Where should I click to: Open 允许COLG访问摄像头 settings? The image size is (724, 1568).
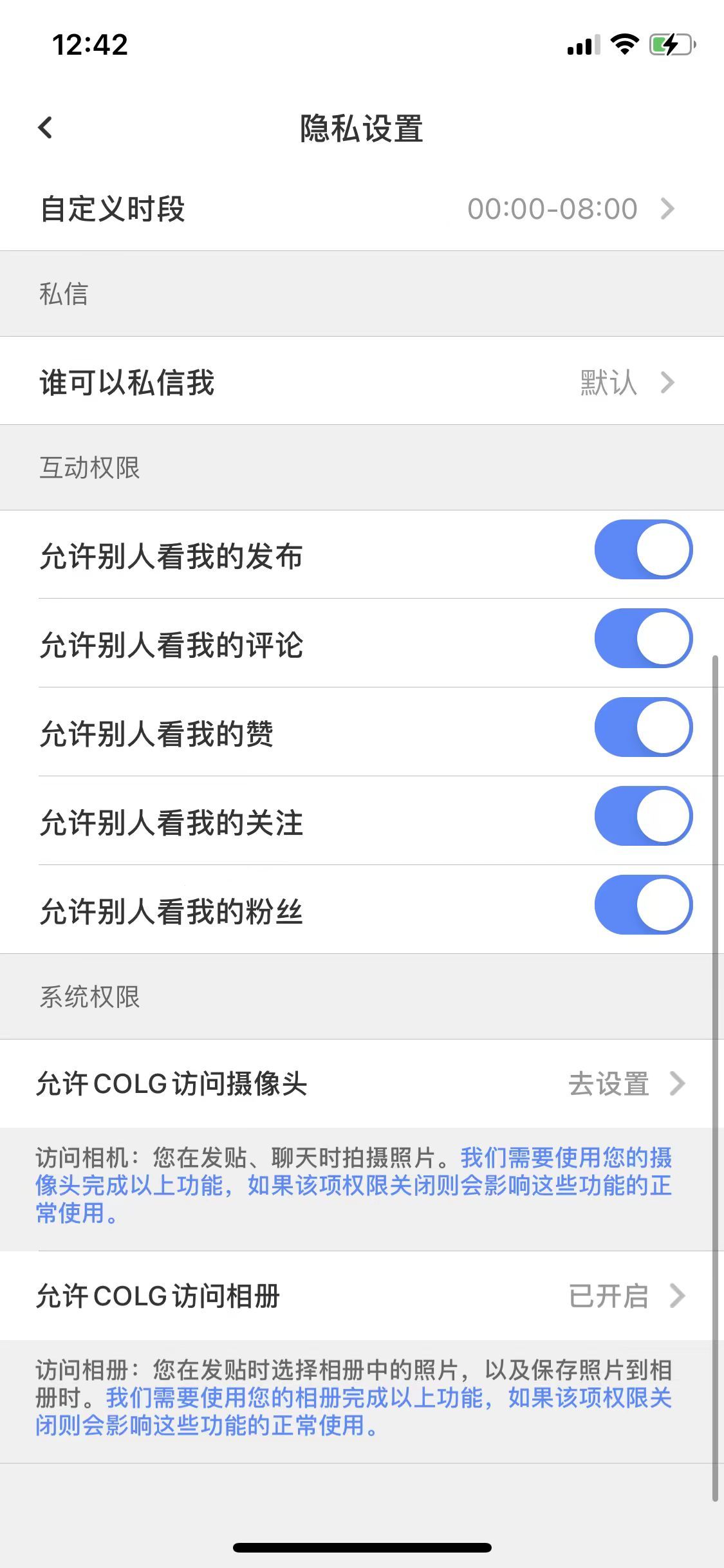tap(362, 1083)
